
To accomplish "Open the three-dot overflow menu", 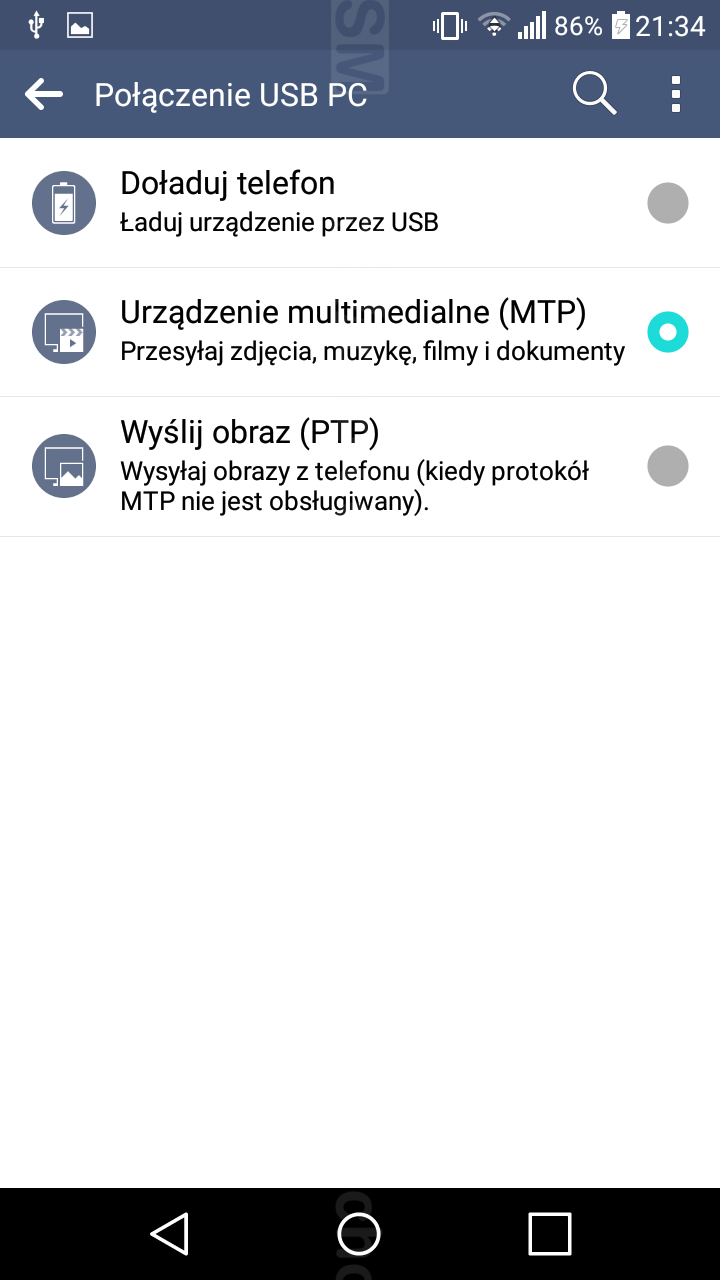I will 676,94.
